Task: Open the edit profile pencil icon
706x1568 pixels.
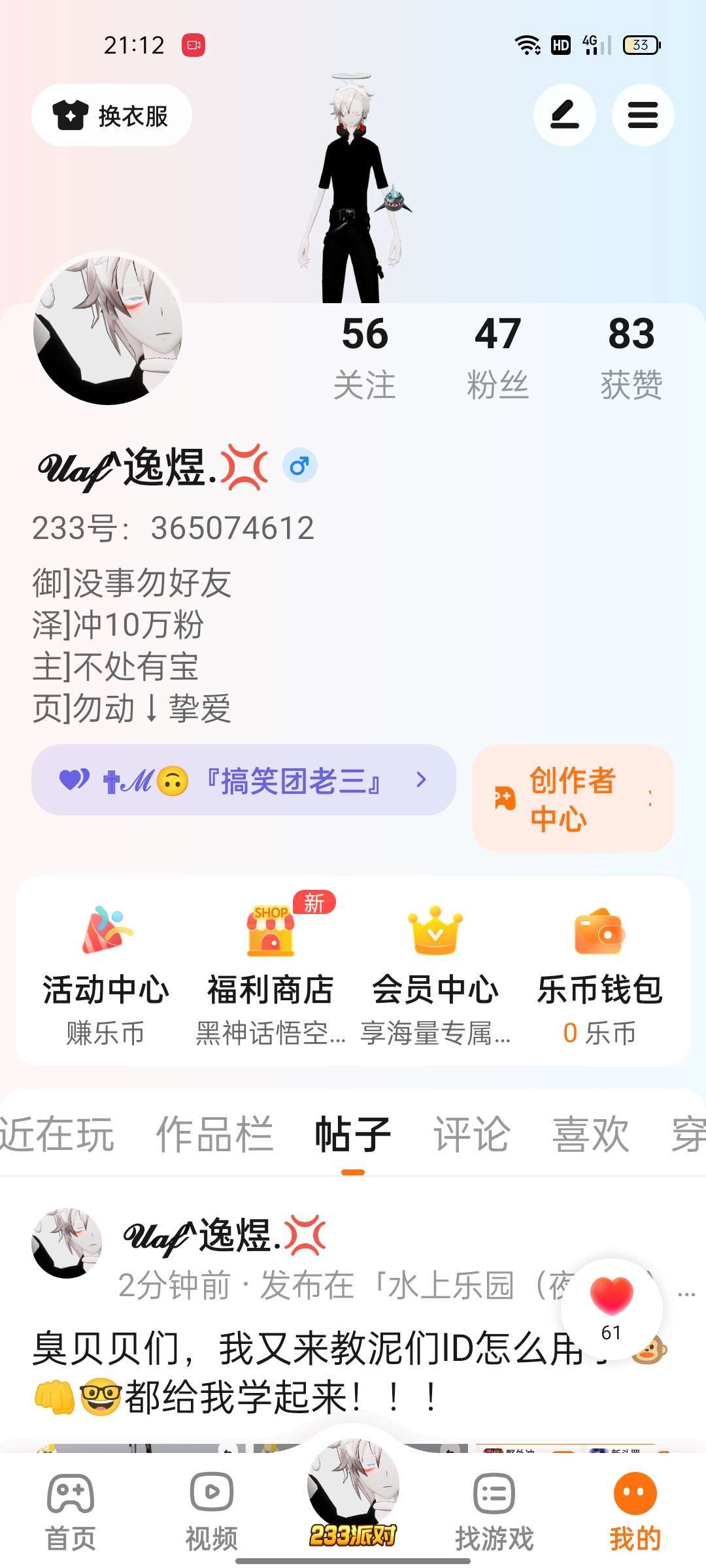Action: (564, 116)
